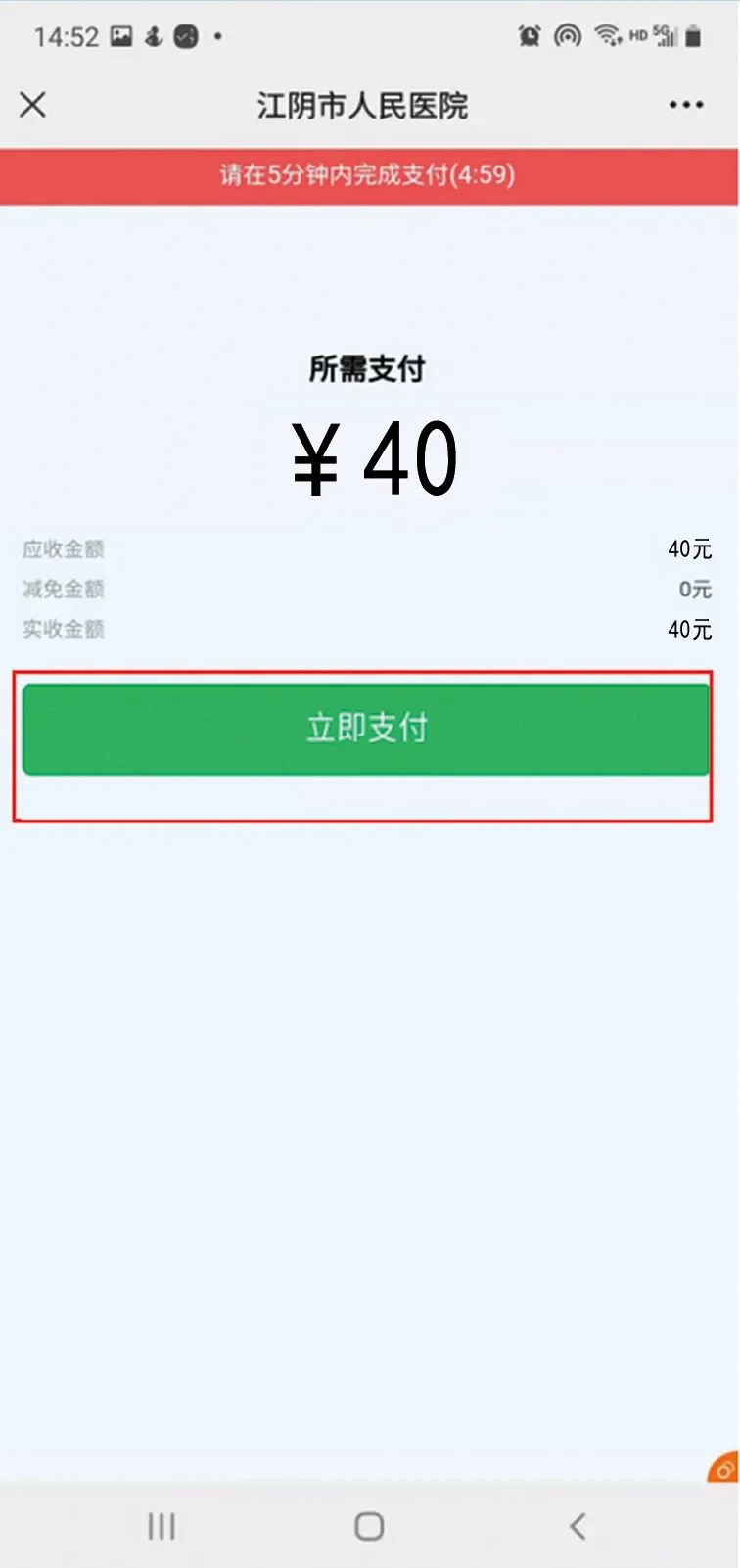This screenshot has width=740, height=1568.
Task: Return to the home screen
Action: pos(369,1525)
